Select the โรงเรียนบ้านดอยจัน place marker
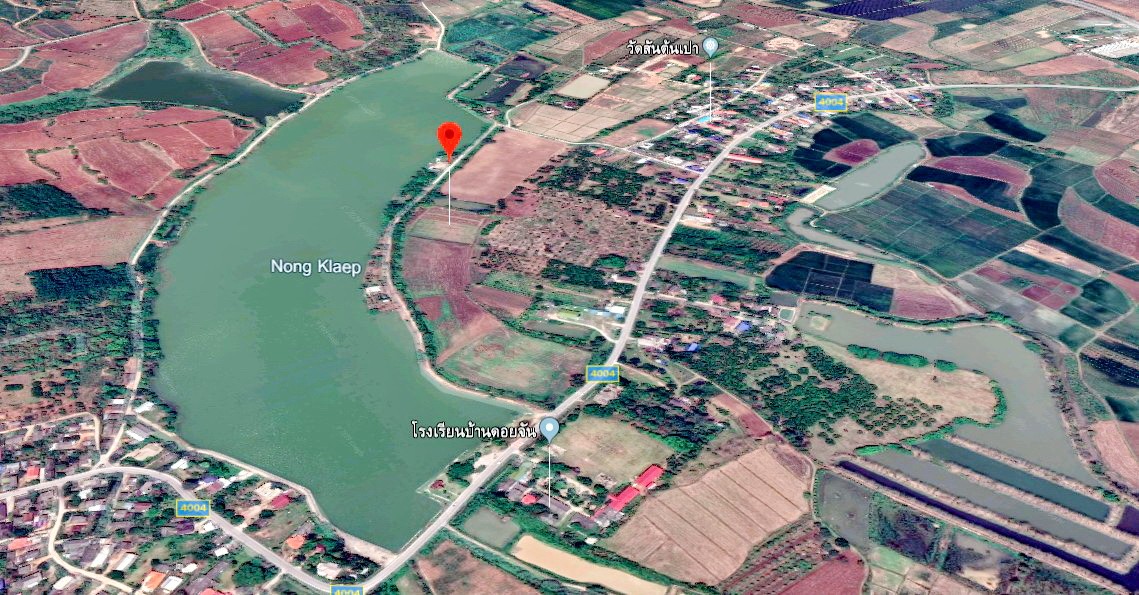Image resolution: width=1139 pixels, height=595 pixels. click(549, 429)
